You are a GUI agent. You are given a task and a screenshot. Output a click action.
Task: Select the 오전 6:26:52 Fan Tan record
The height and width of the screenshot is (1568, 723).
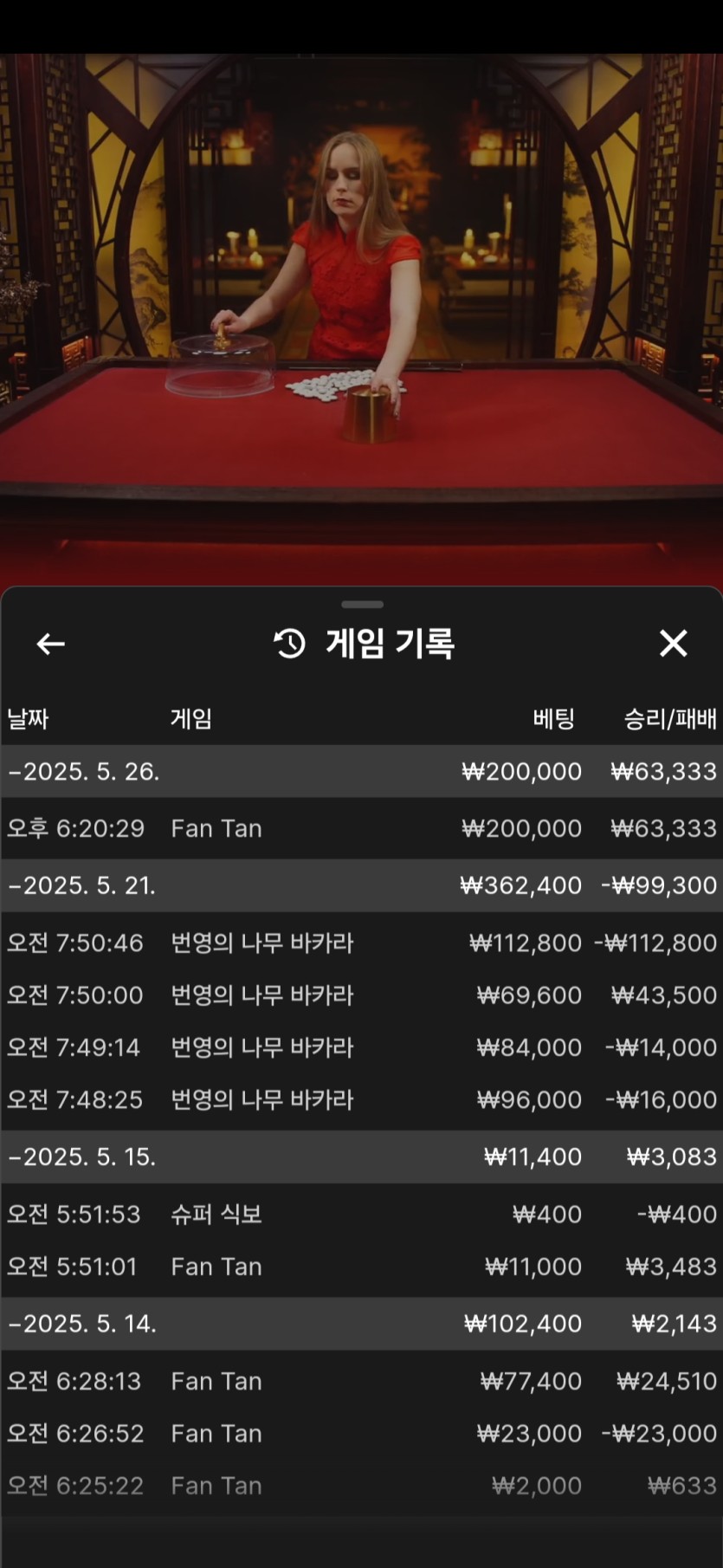[x=361, y=1434]
